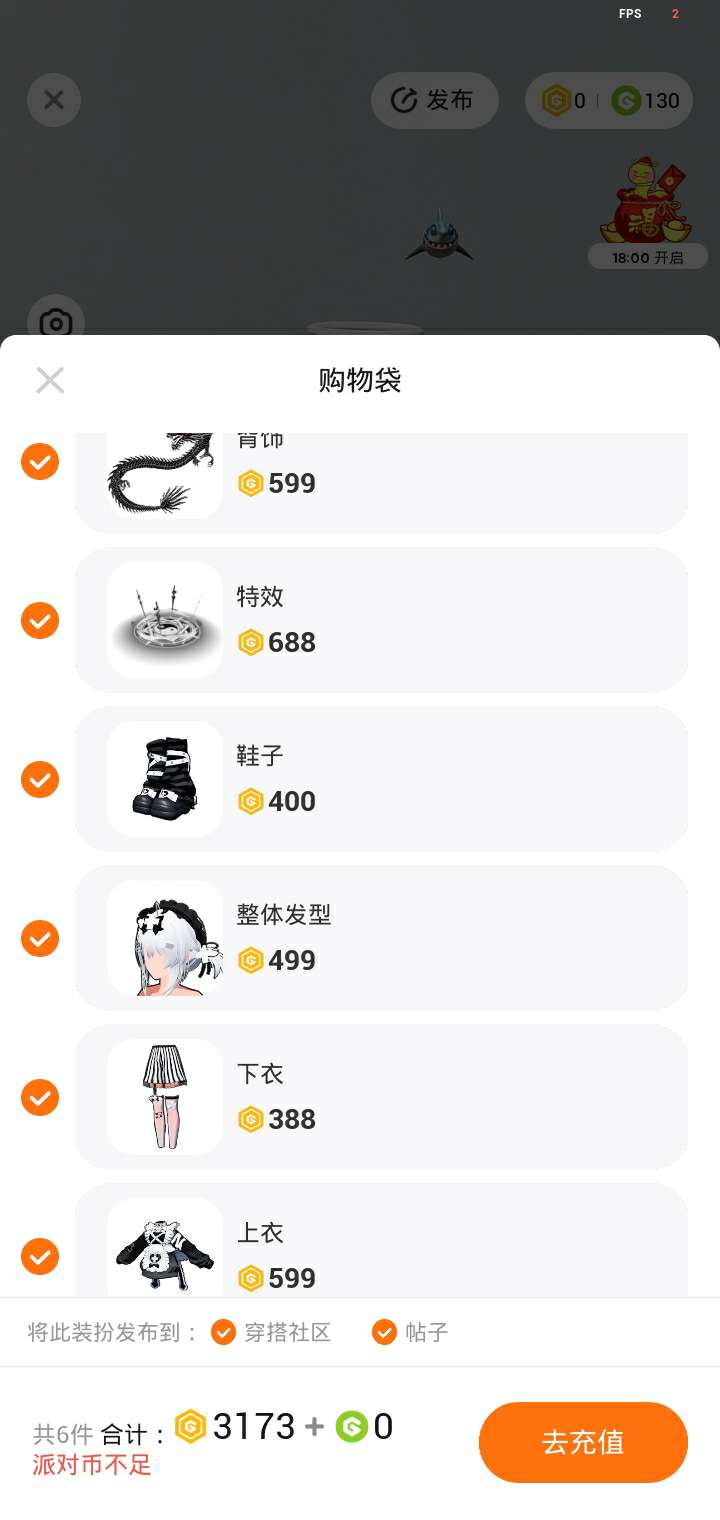The height and width of the screenshot is (1520, 720).
Task: Open the 特效 item card
Action: (381, 620)
